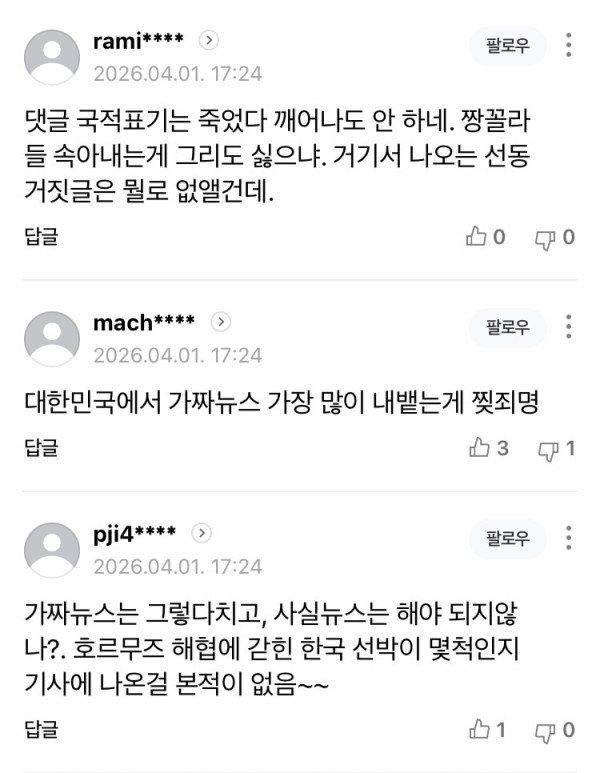
Task: Dislike mach****'s comment
Action: pos(548,447)
